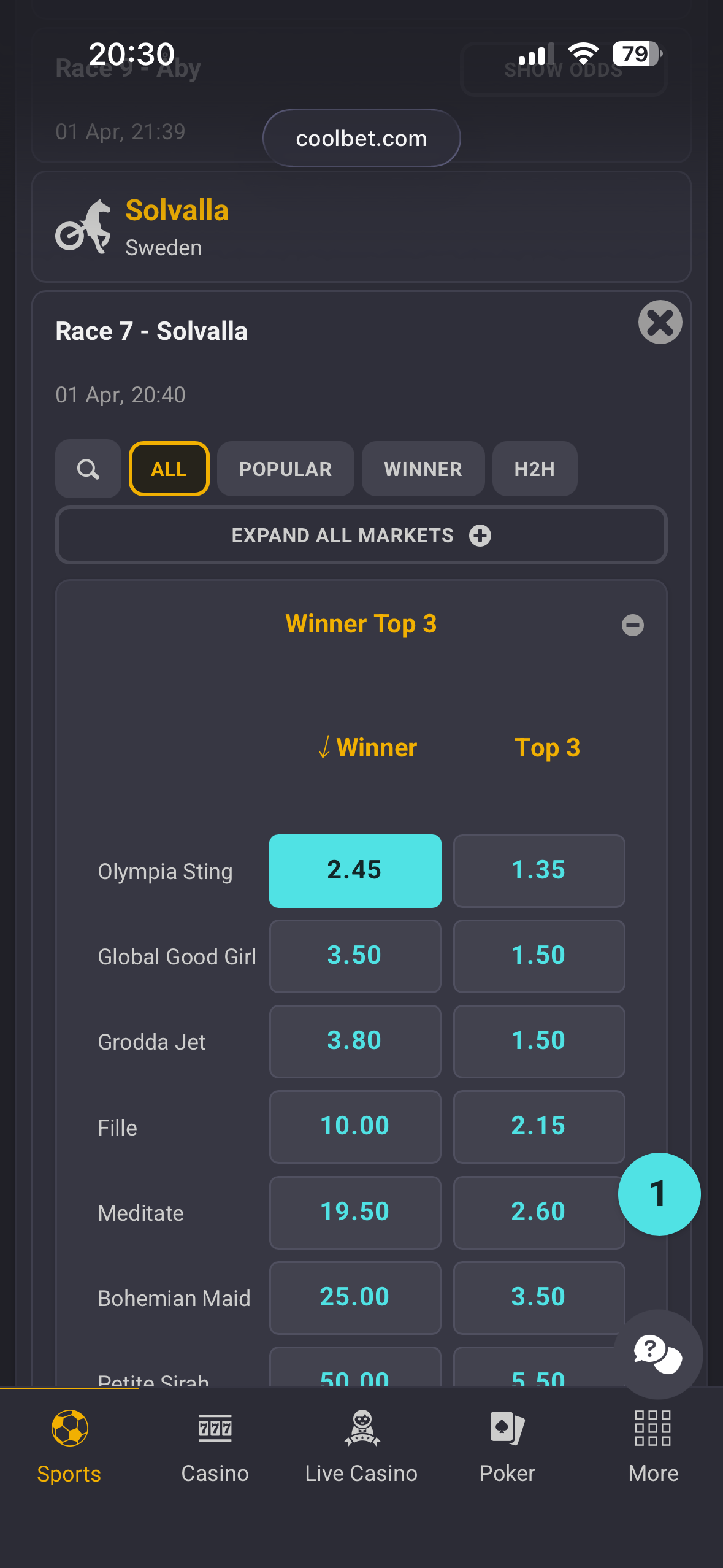Image resolution: width=723 pixels, height=1568 pixels.
Task: Deselect Olympia Sting winner odds 2.45
Action: pyautogui.click(x=354, y=870)
